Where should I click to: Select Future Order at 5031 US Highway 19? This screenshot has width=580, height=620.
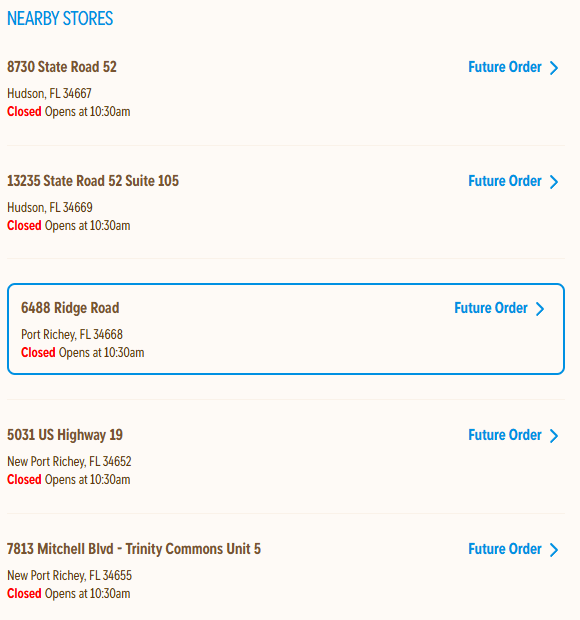(x=513, y=435)
